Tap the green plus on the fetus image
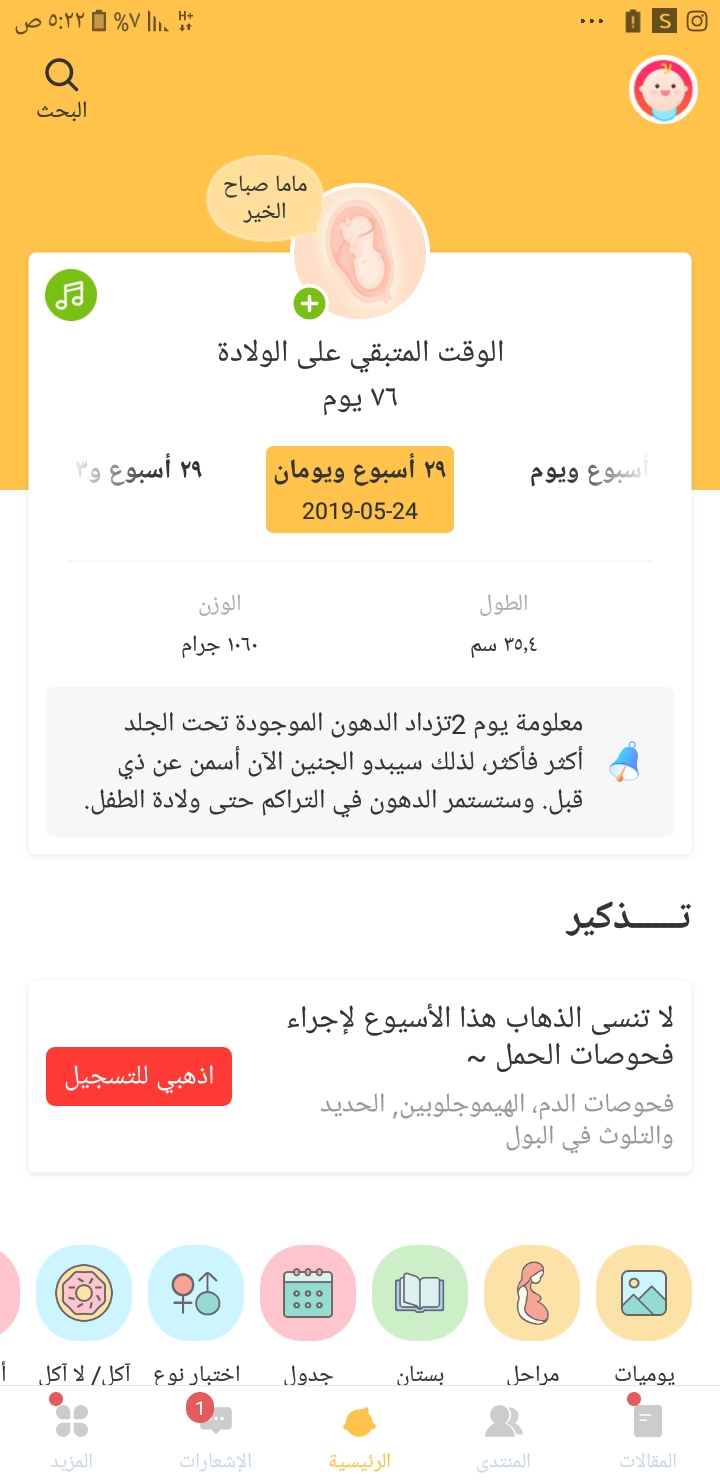 pyautogui.click(x=310, y=303)
